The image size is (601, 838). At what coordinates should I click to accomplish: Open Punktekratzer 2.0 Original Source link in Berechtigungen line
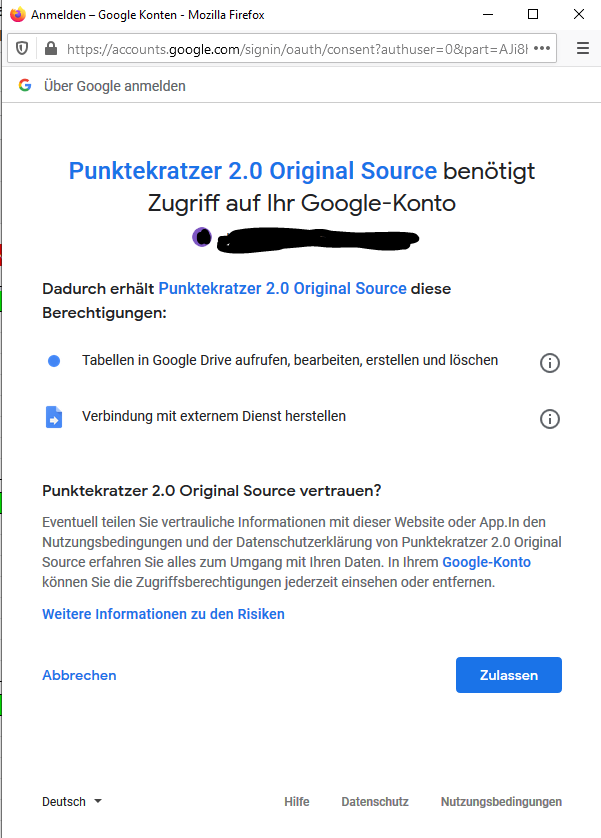click(x=282, y=288)
